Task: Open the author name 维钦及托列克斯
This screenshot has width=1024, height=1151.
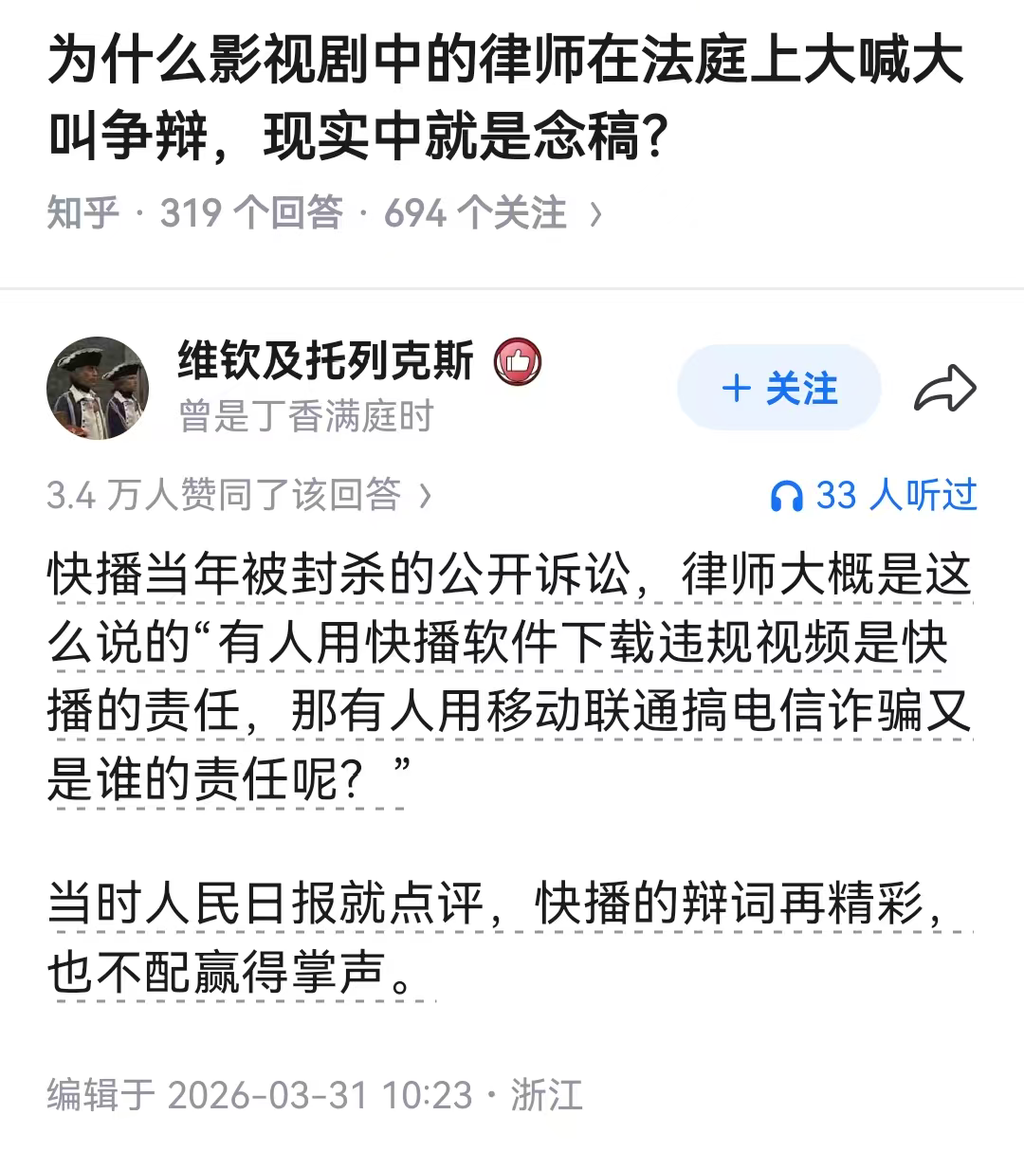Action: coord(325,361)
